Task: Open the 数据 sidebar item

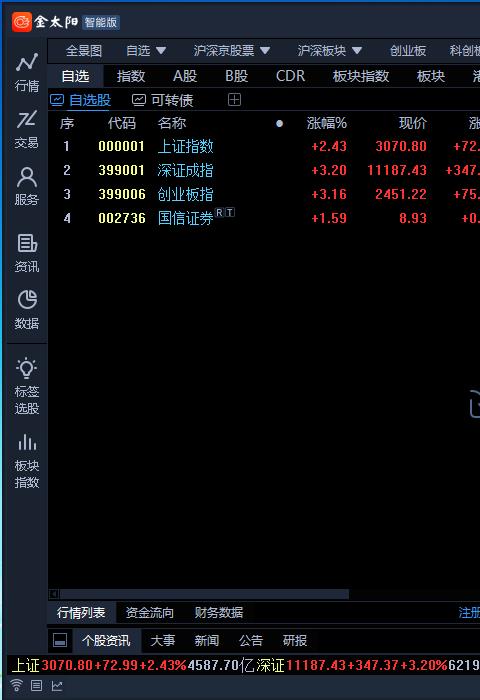Action: (x=27, y=310)
